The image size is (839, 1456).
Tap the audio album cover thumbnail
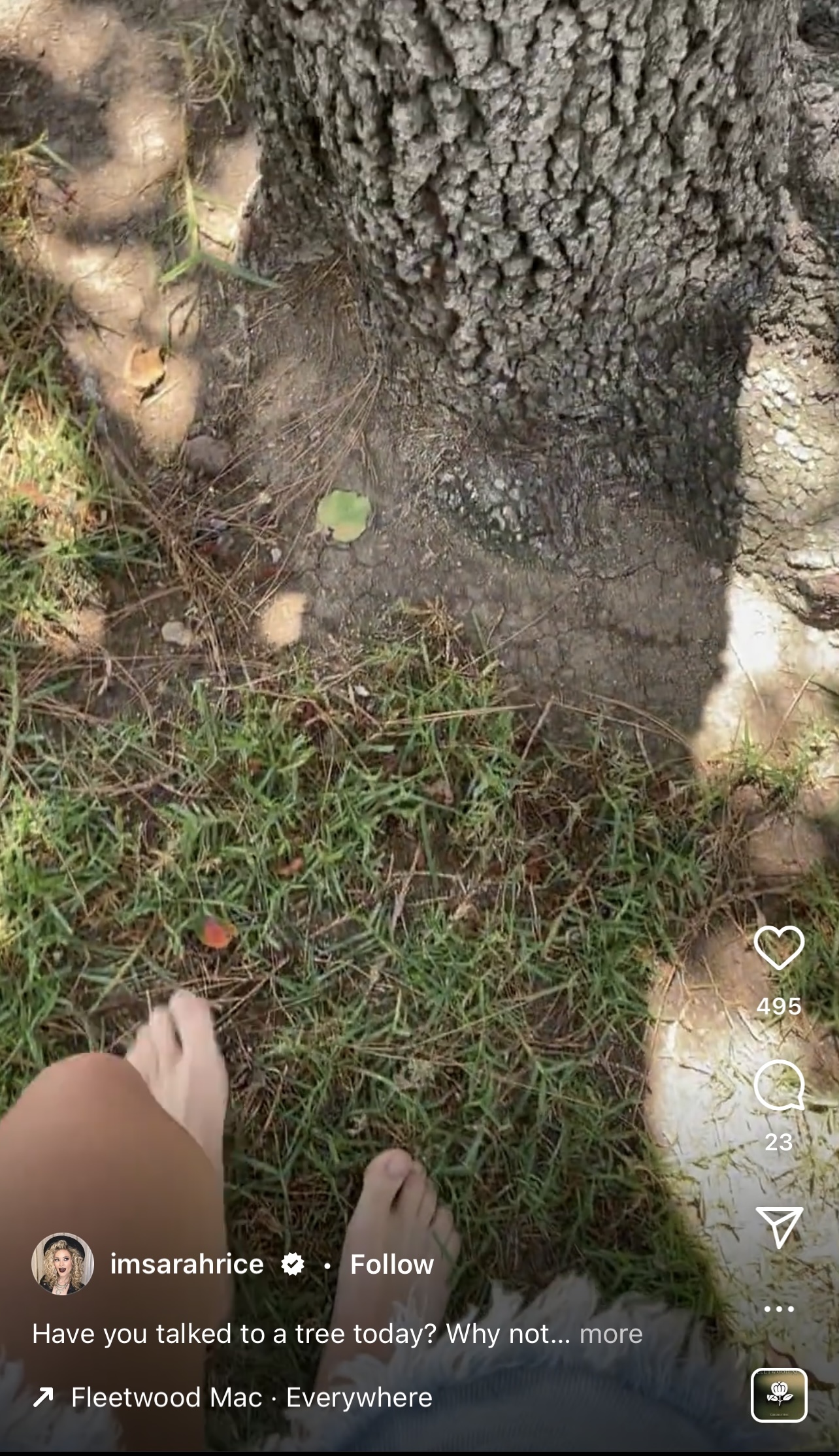click(x=779, y=1395)
